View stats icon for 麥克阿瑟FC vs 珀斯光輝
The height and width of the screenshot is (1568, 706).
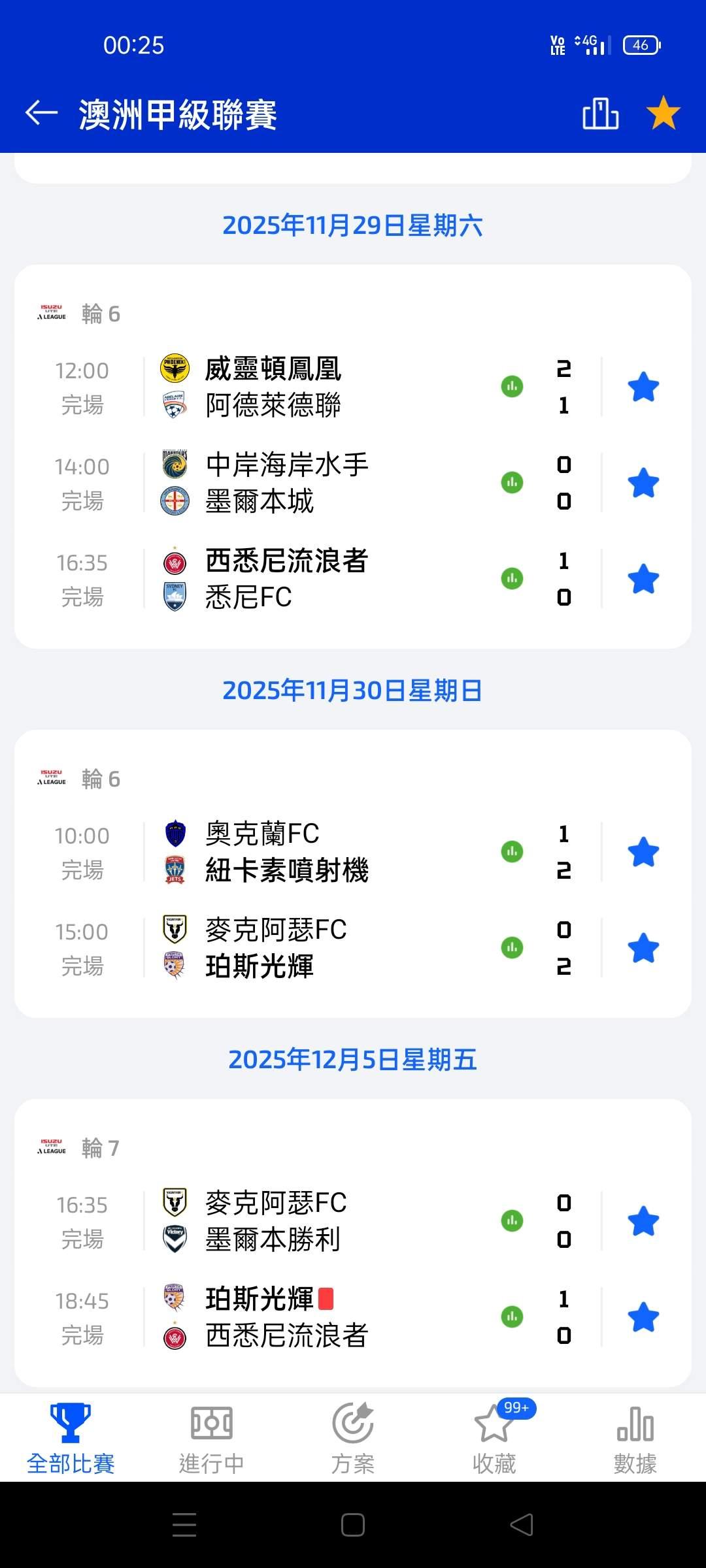512,948
